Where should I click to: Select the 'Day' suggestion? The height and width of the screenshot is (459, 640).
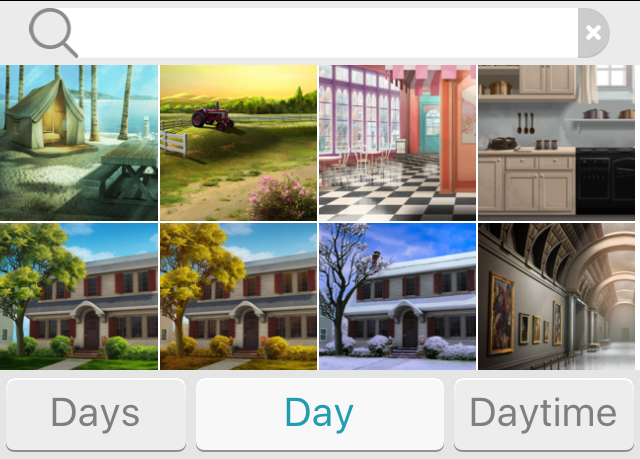tap(319, 413)
